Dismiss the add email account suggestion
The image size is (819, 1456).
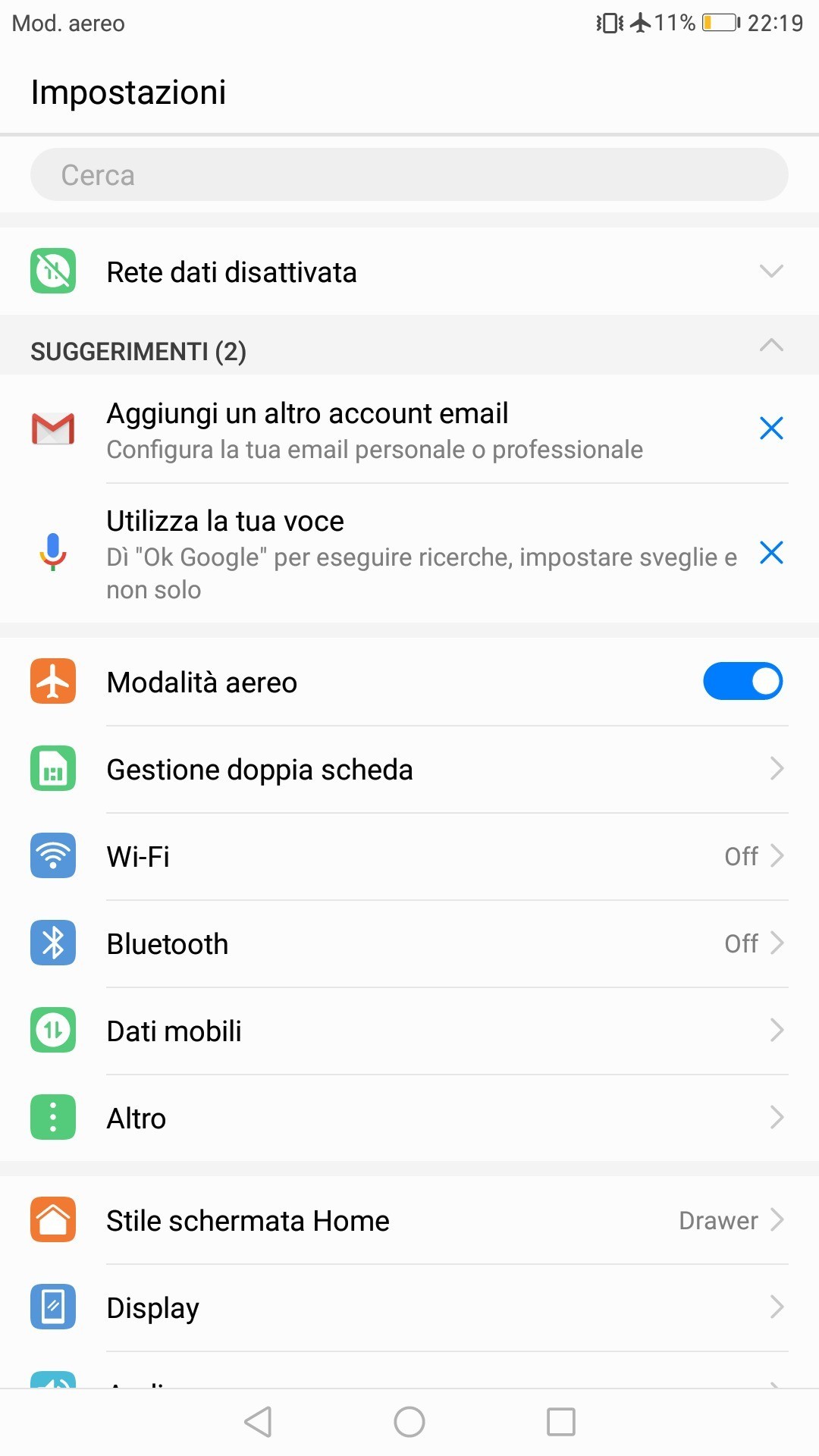(x=770, y=428)
